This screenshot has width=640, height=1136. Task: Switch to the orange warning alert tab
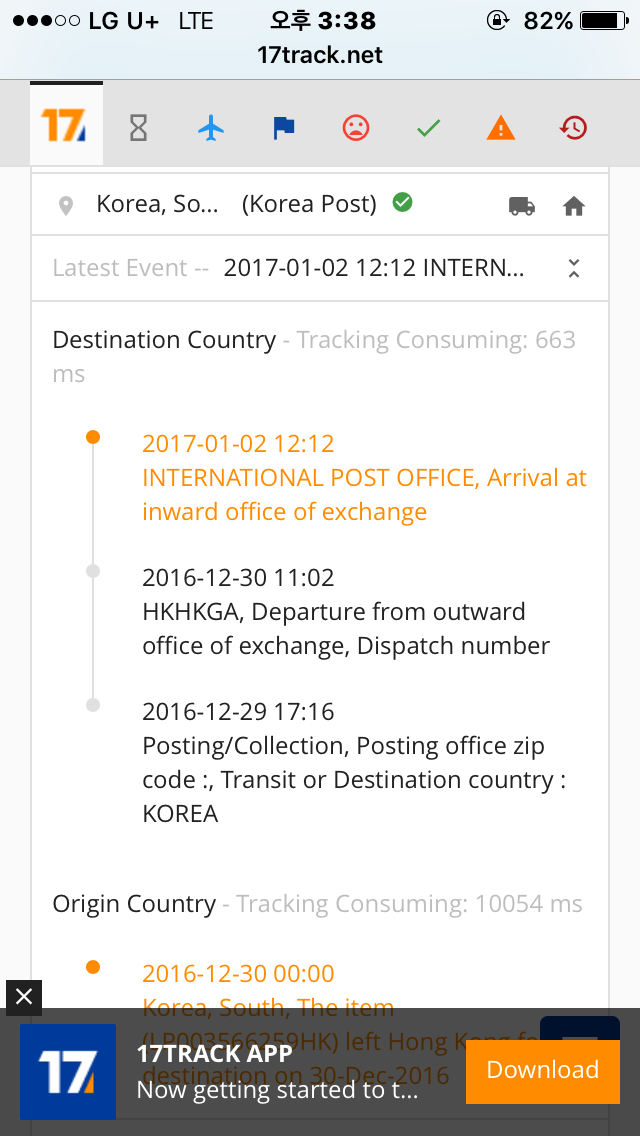[500, 127]
